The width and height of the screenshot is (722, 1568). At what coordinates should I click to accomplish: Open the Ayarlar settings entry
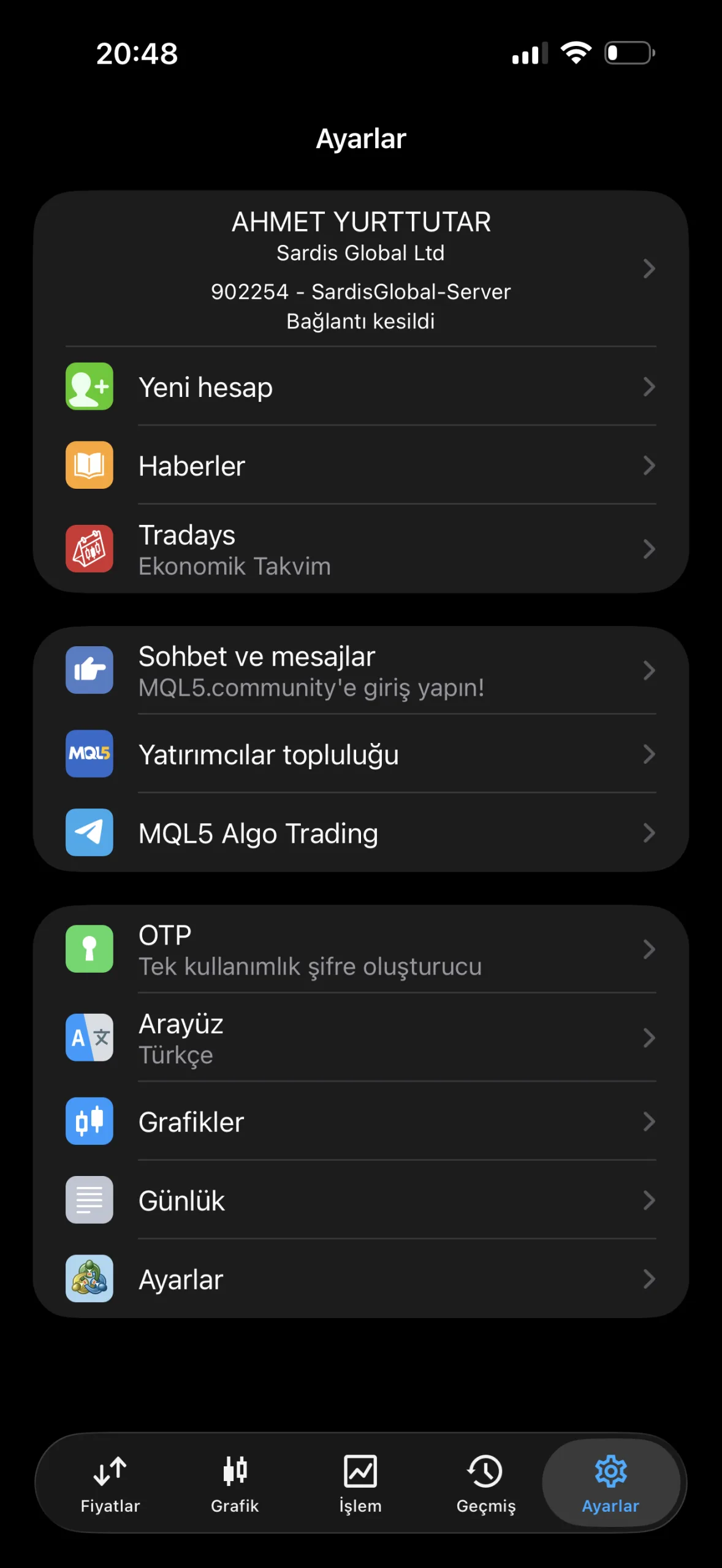(362, 1279)
